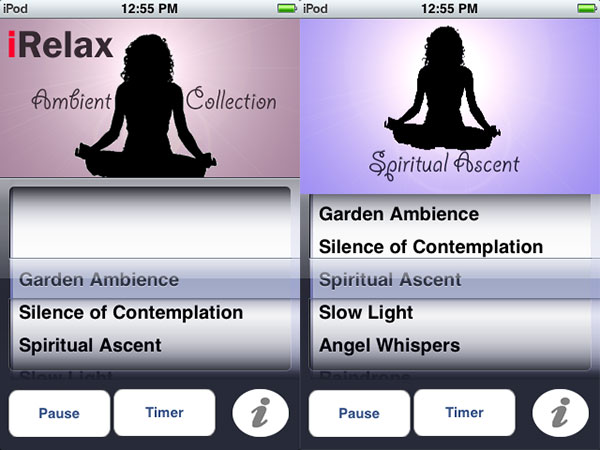Open Timer on the Spiritual Ascent screen

pos(464,413)
